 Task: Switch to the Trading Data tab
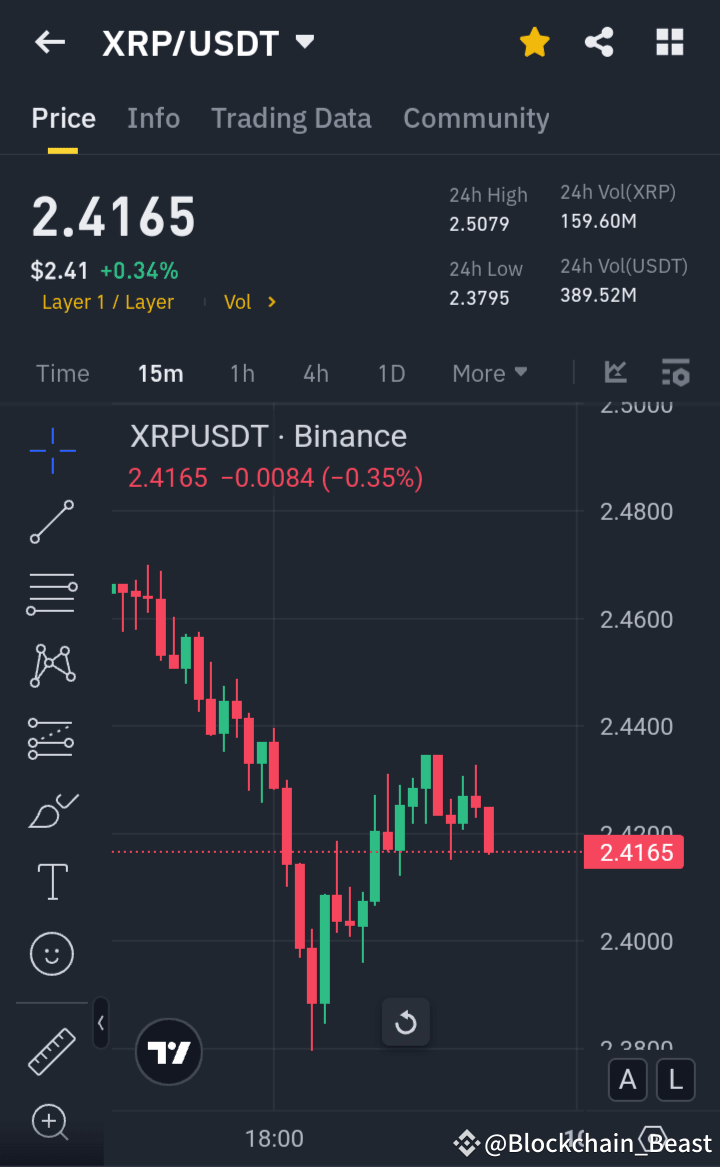(291, 117)
